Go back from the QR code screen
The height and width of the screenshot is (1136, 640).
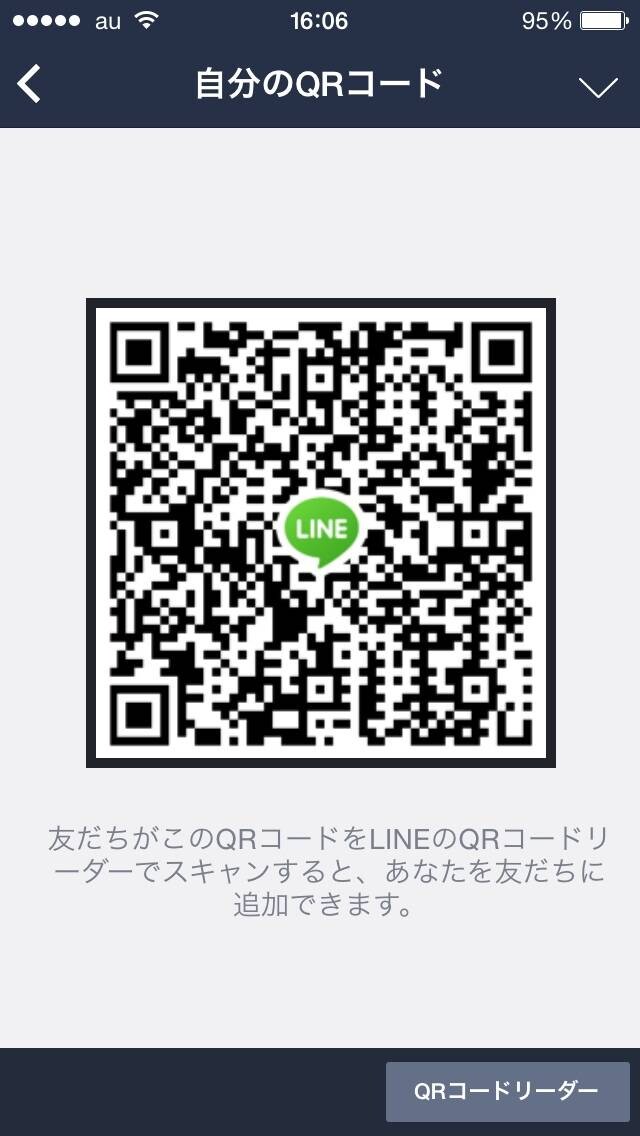pos(30,84)
